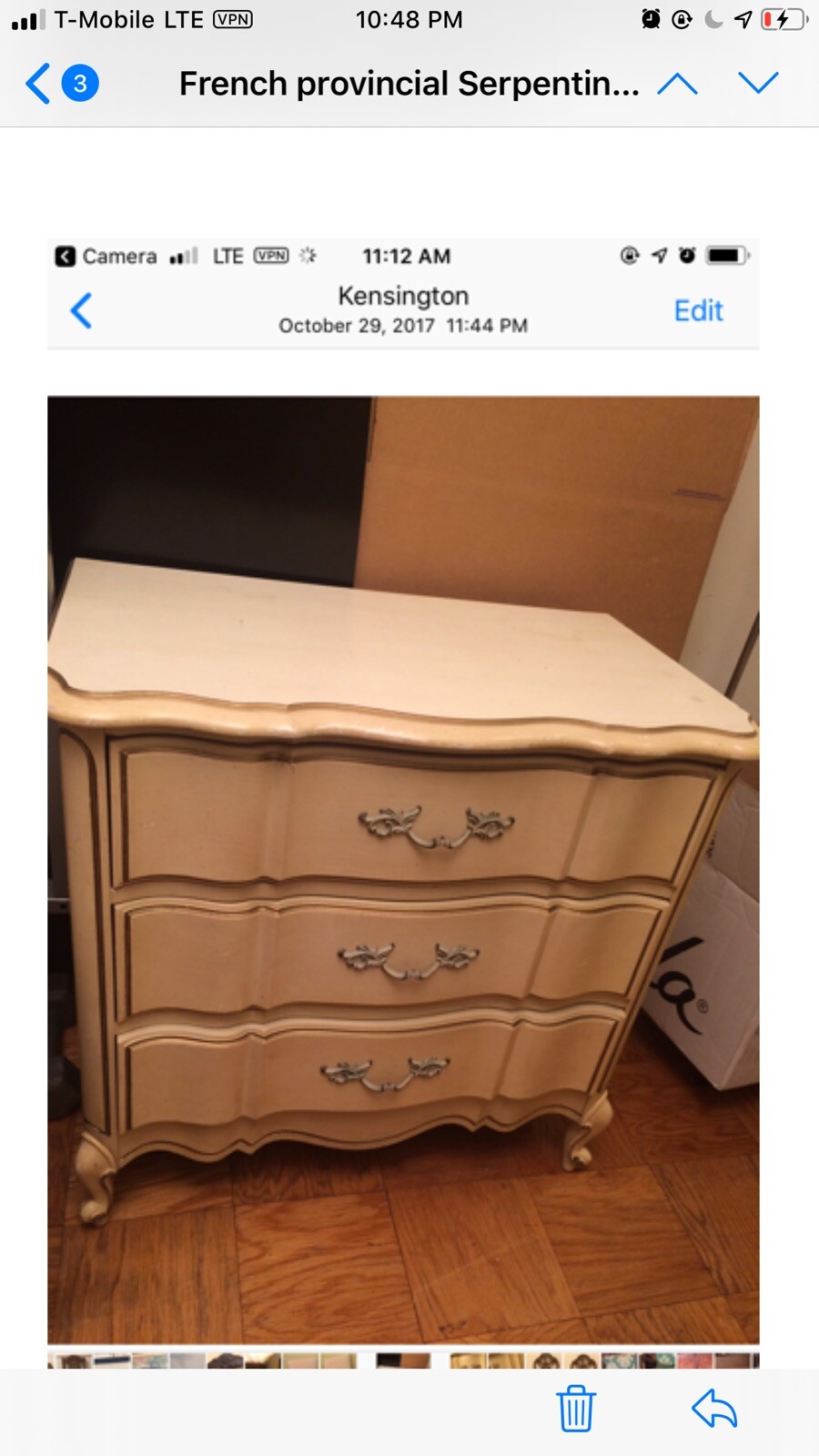Open reply options with the arrow icon
The image size is (819, 1456).
click(x=714, y=1409)
